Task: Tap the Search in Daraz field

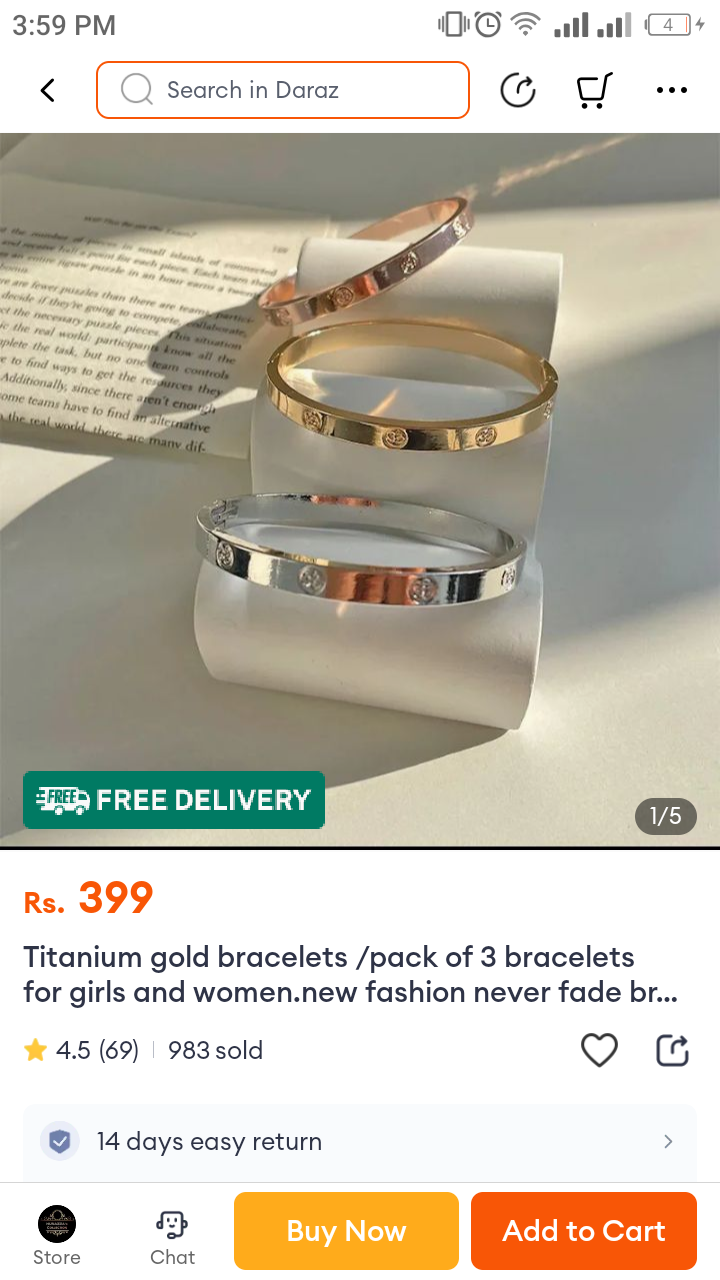Action: (283, 90)
